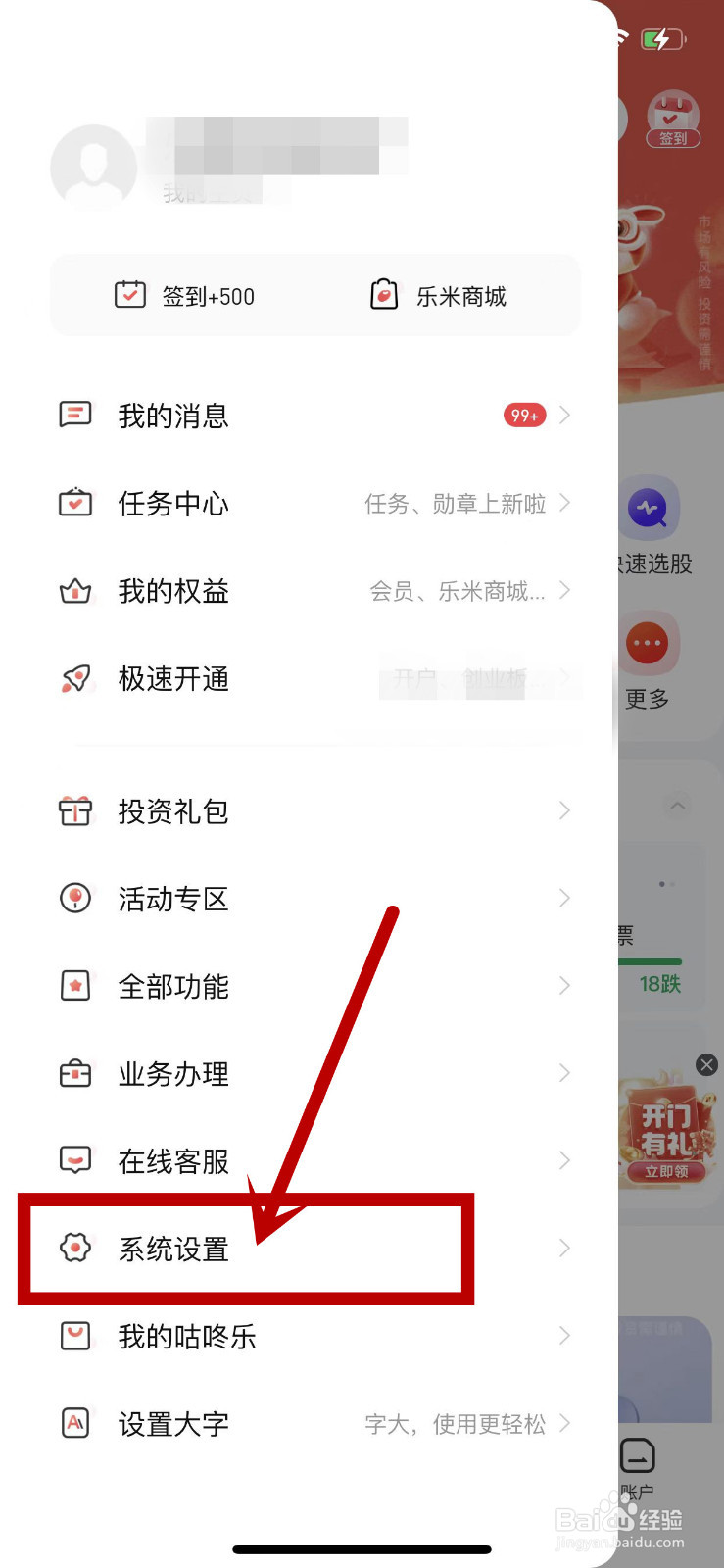The height and width of the screenshot is (1568, 724).
Task: Select 我的咕咚乐 menu entry
Action: 186,1336
